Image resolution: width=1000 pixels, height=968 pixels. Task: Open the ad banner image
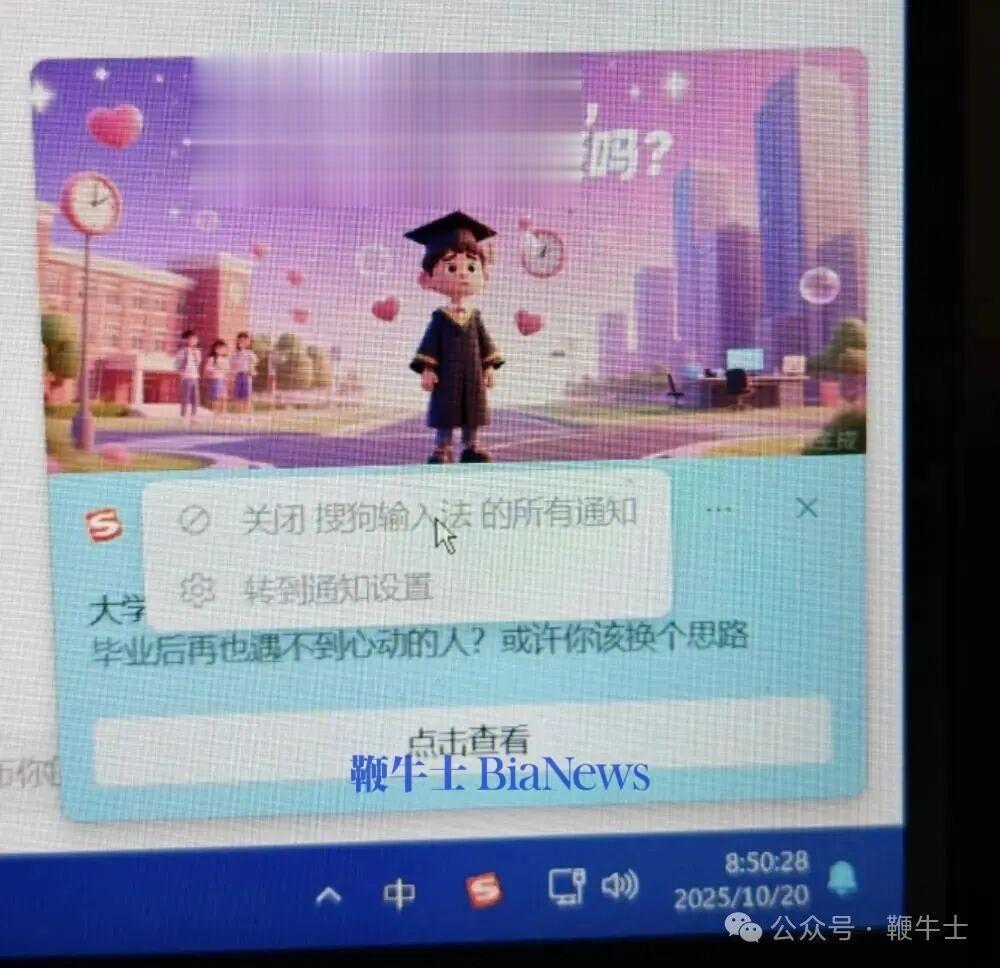450,260
